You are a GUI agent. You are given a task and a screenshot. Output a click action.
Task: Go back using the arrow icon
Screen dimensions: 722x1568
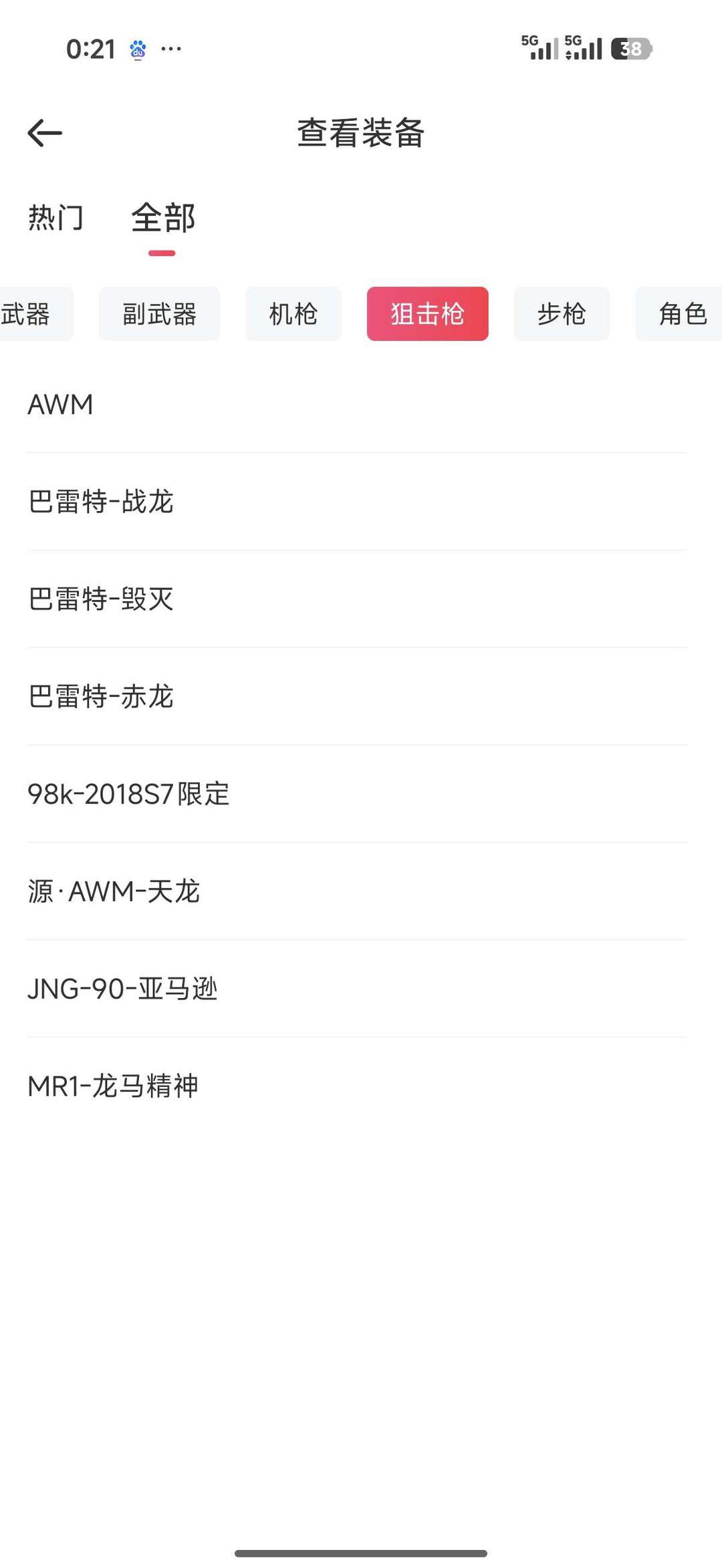[x=45, y=133]
